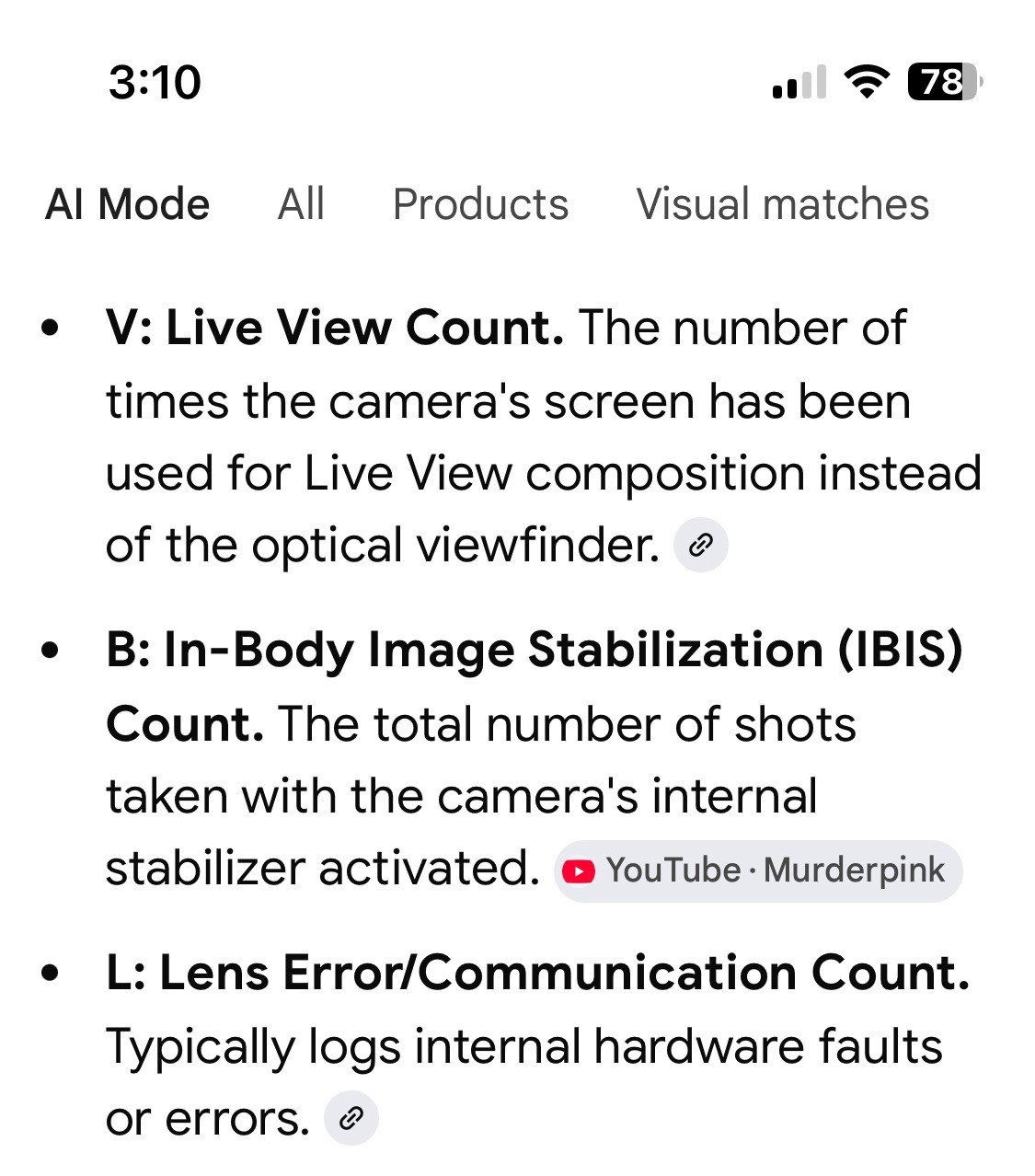The height and width of the screenshot is (1176, 1035).
Task: Switch to the All tab
Action: point(301,204)
